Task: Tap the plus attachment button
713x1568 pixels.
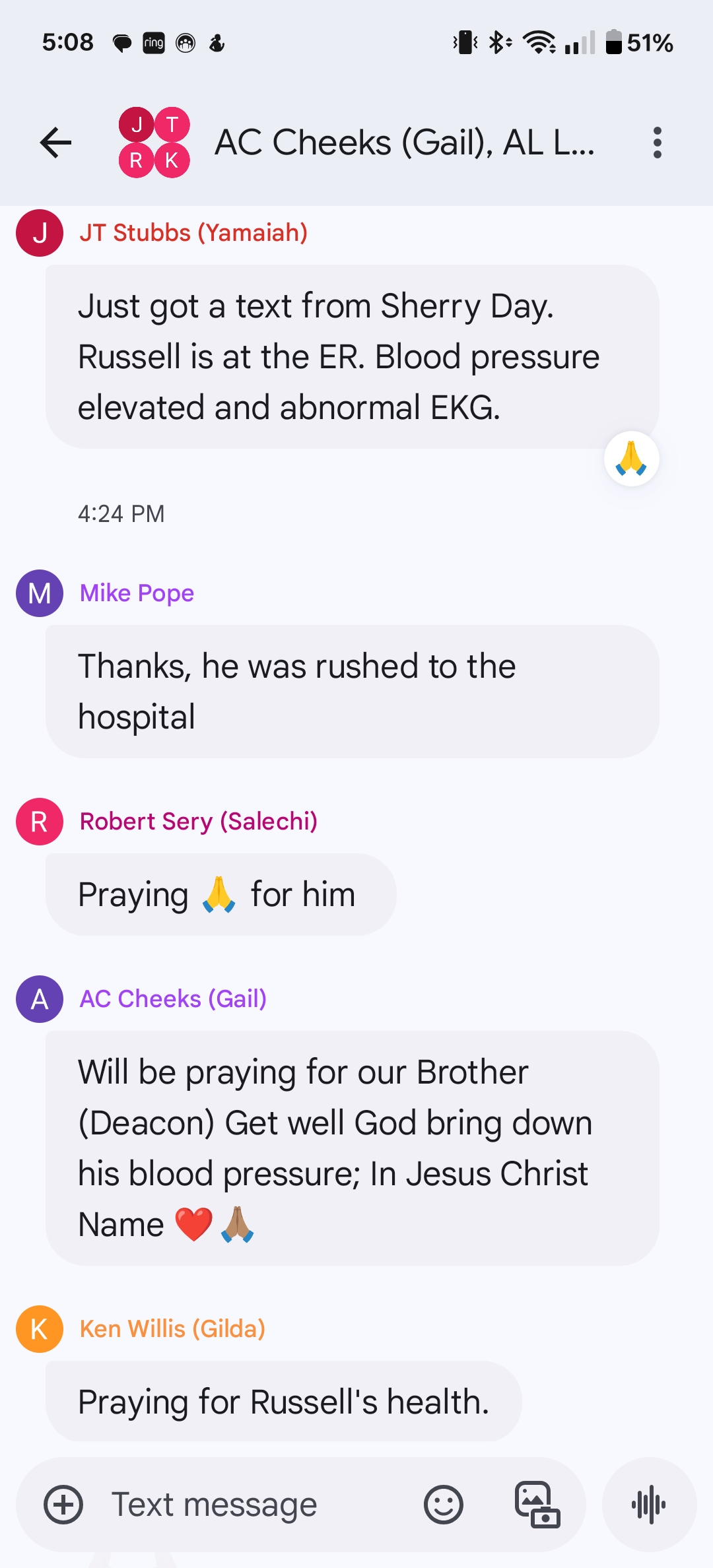Action: (63, 1505)
